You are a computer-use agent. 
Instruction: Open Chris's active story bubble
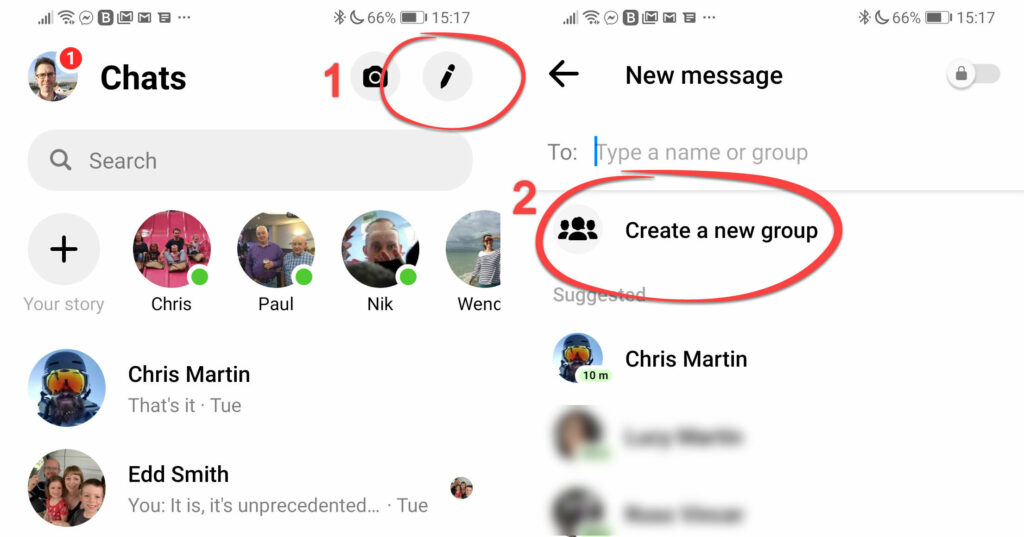171,249
